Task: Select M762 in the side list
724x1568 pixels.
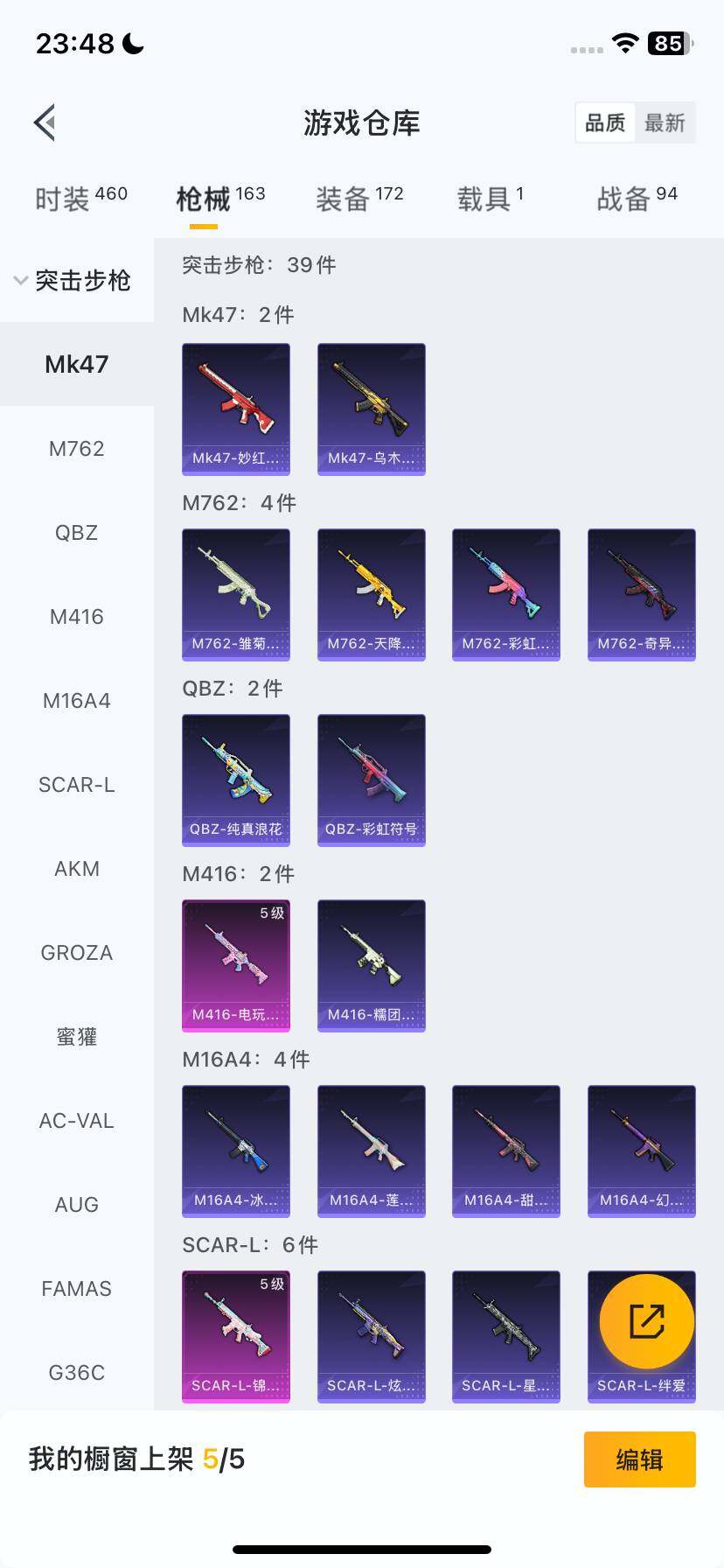Action: 77,449
